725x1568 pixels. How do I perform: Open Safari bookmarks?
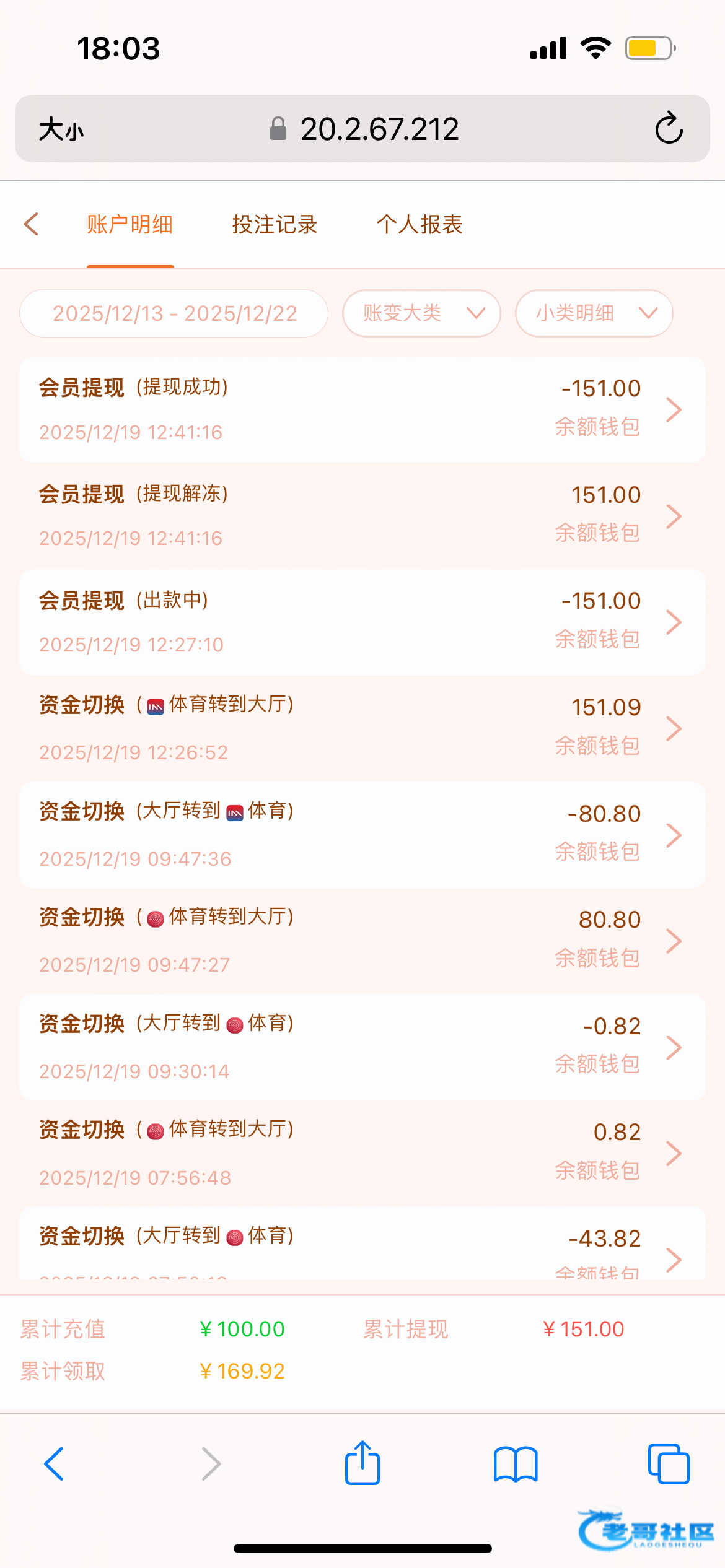(516, 1464)
